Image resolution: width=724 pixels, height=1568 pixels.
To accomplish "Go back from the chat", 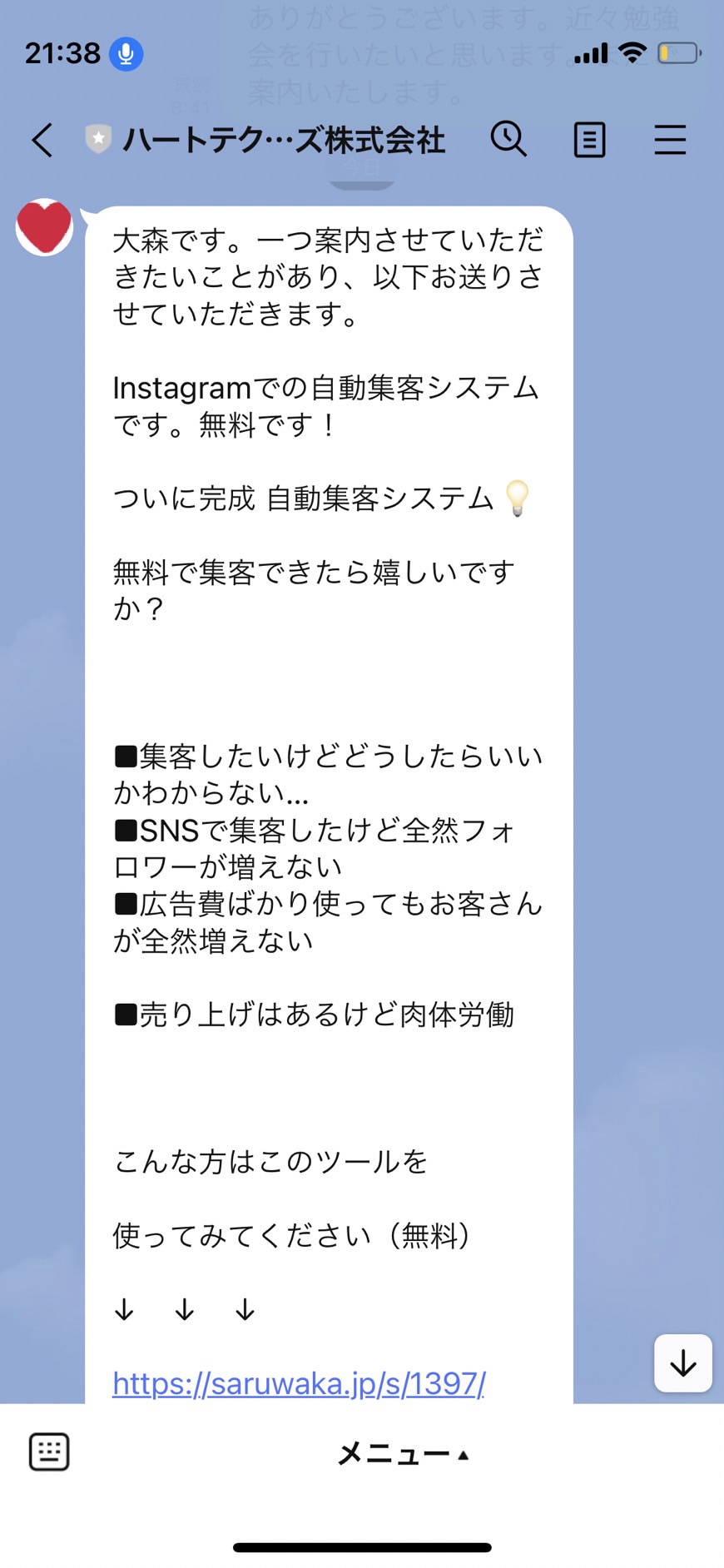I will (42, 140).
